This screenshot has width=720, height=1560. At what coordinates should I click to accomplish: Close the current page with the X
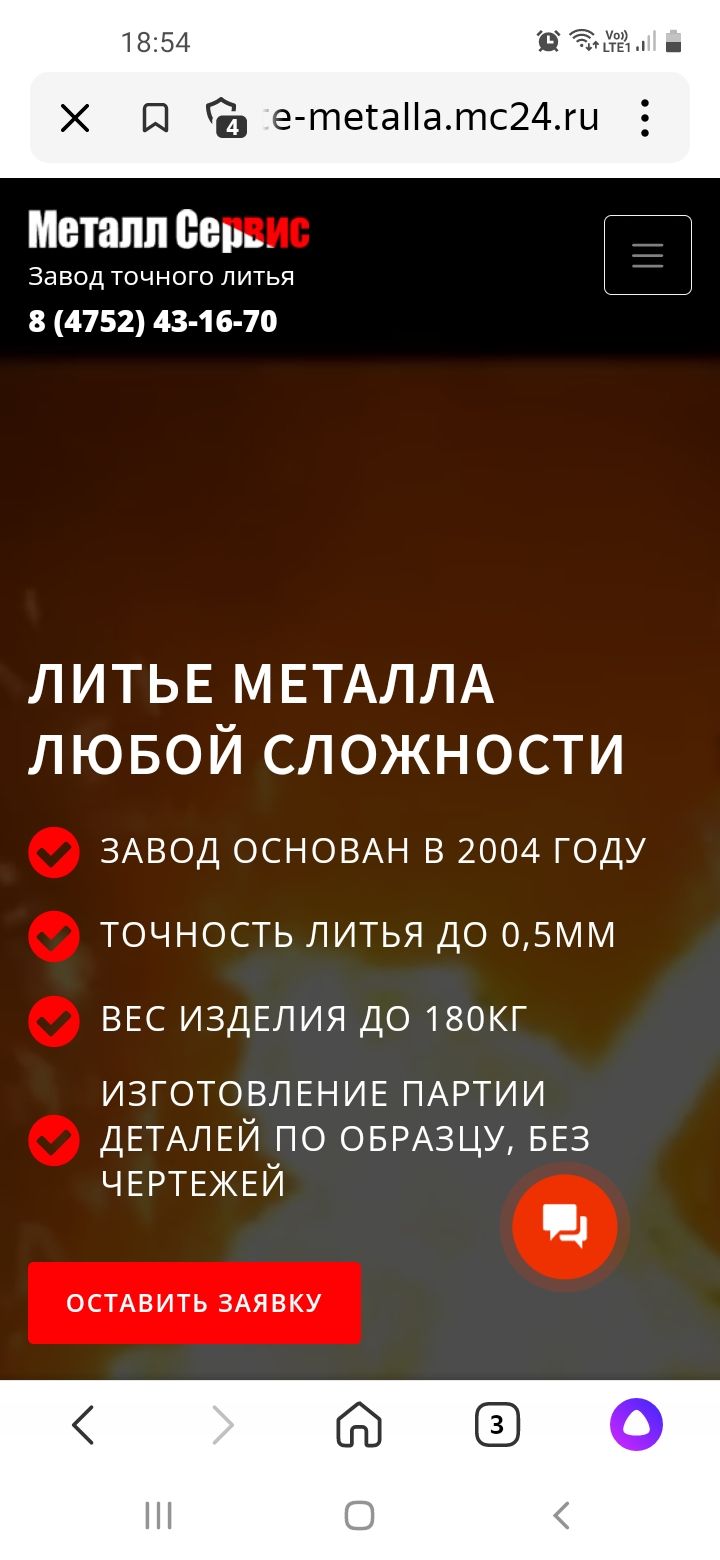pos(74,117)
